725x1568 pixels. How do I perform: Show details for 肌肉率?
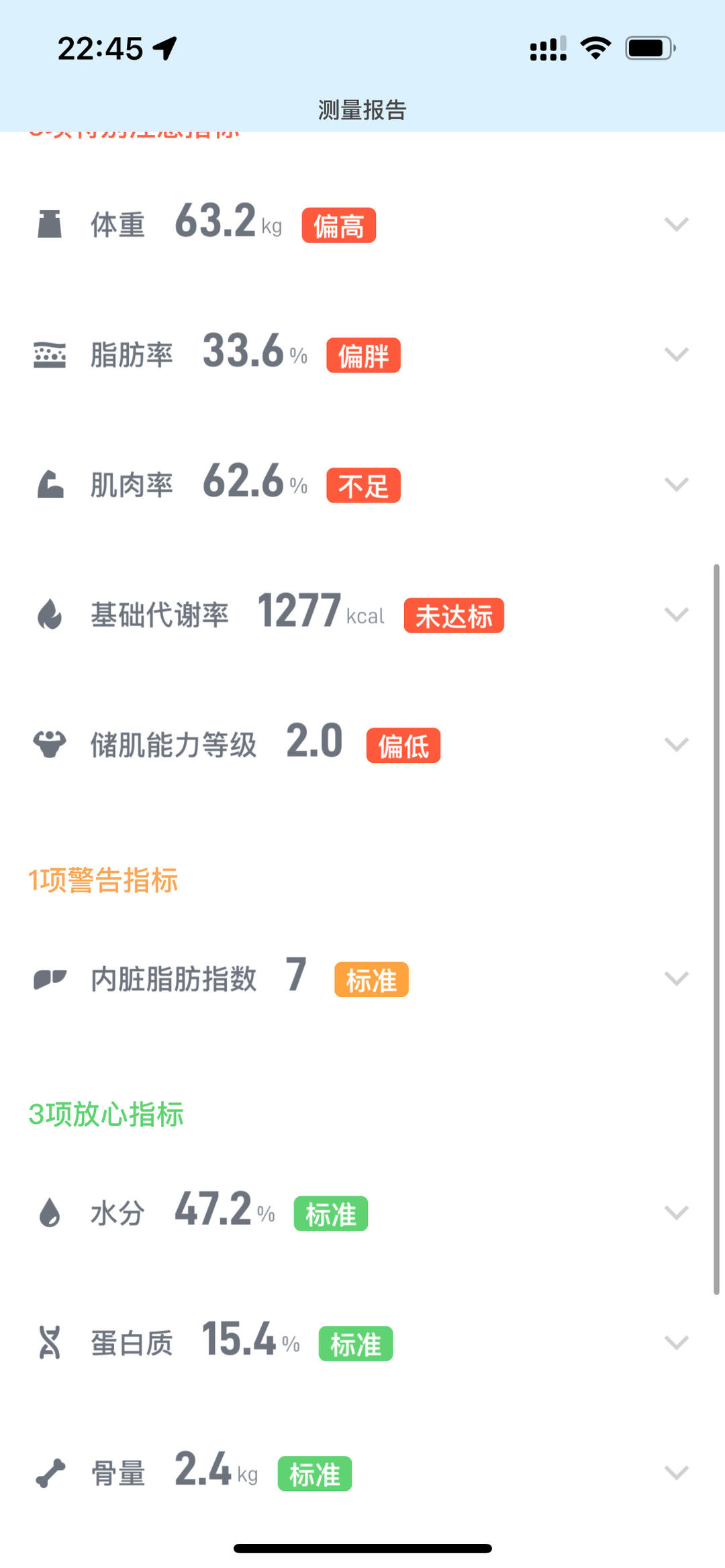pyautogui.click(x=676, y=484)
